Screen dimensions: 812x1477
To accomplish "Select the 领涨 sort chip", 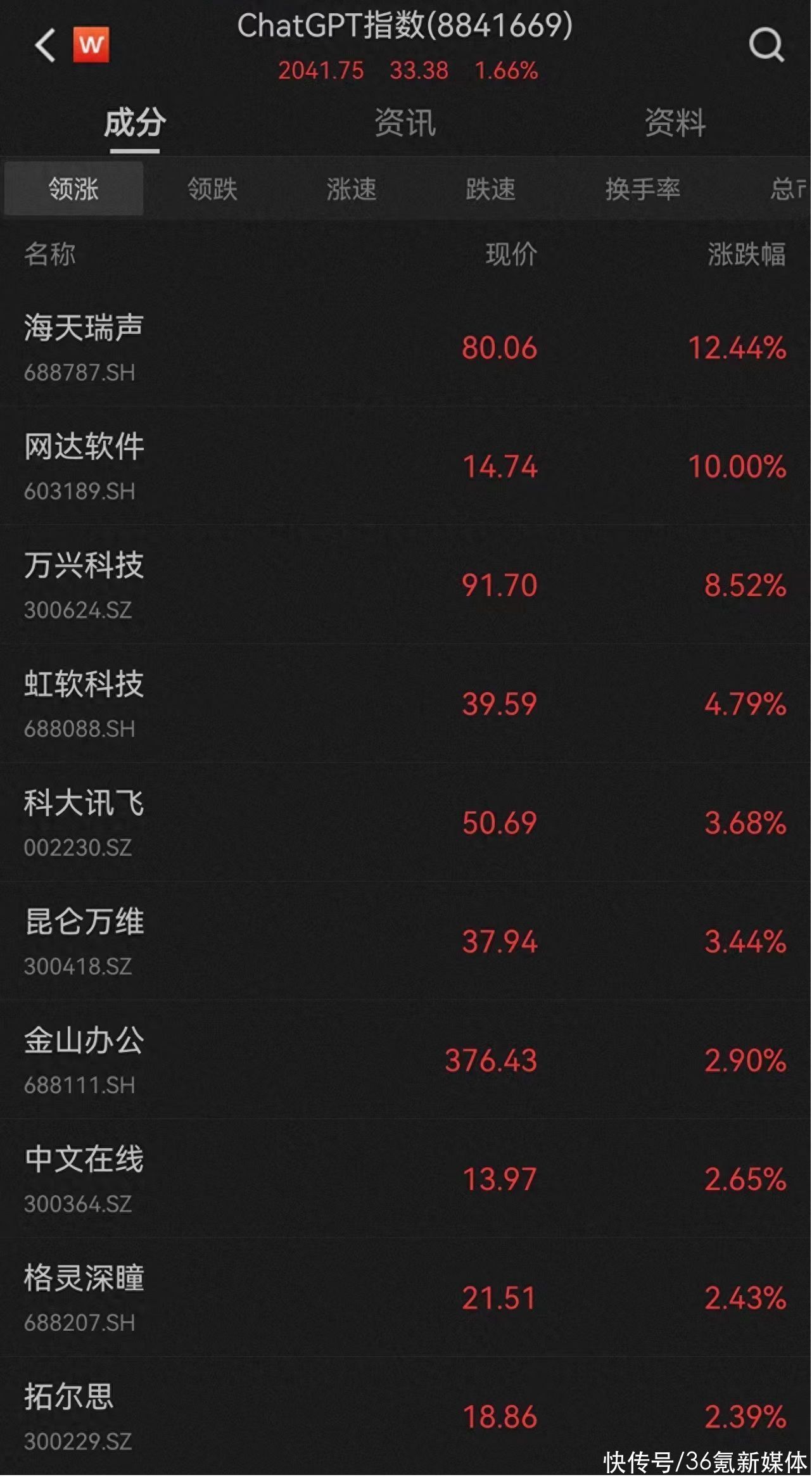I will (73, 189).
